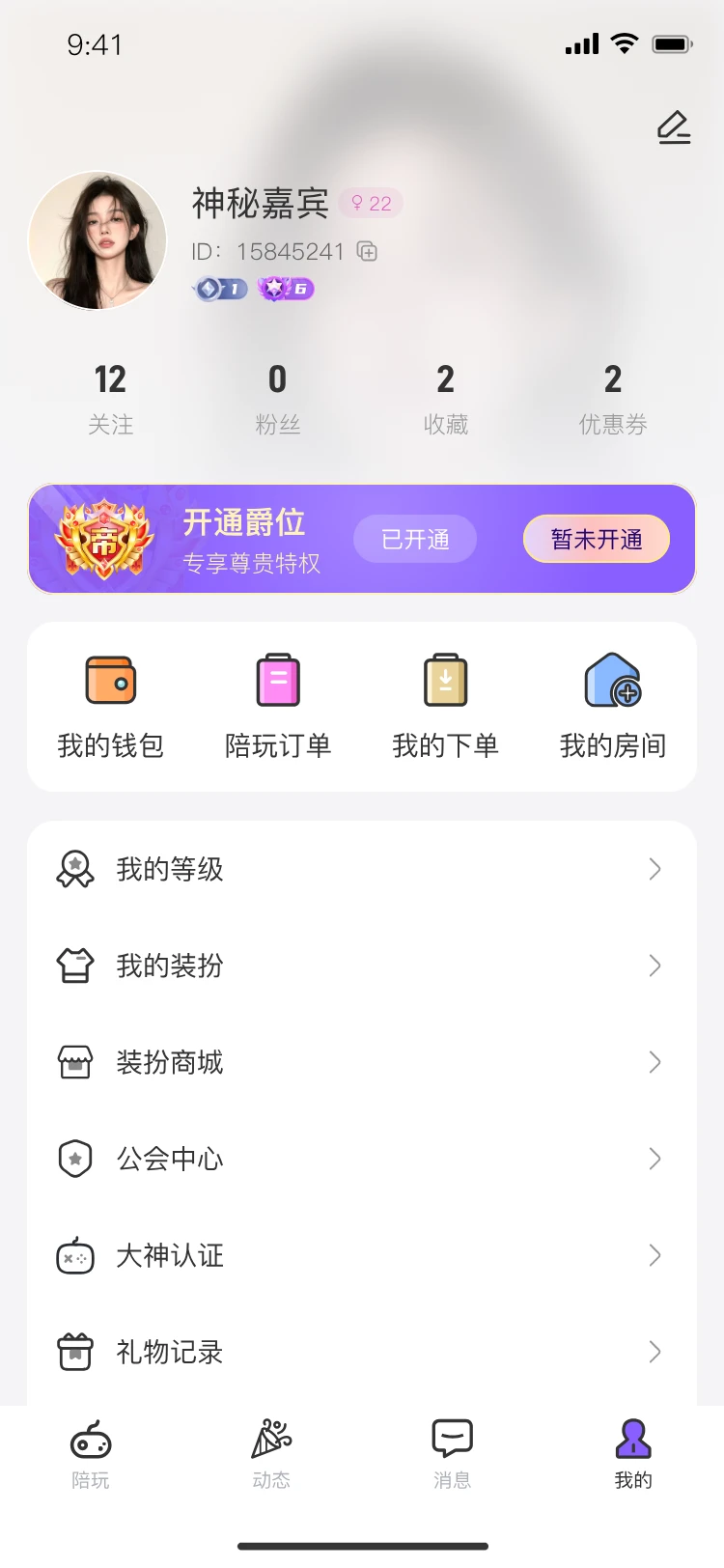The height and width of the screenshot is (1568, 724).
Task: Expand the 我的装扮 row
Action: 655,966
